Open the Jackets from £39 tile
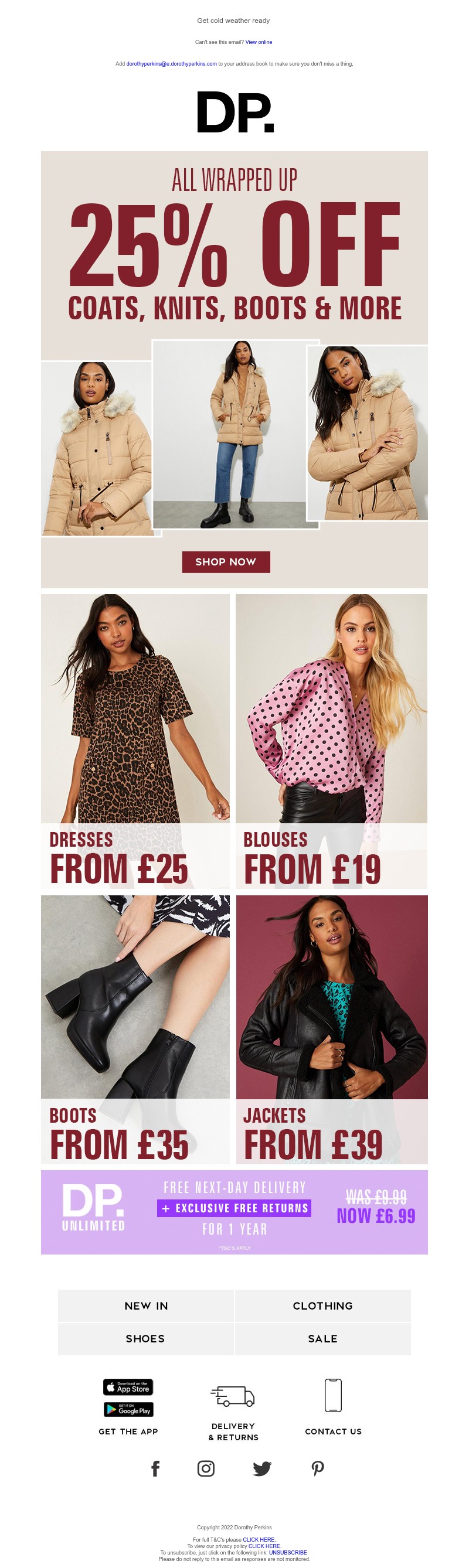This screenshot has width=469, height=1568. 331,1029
